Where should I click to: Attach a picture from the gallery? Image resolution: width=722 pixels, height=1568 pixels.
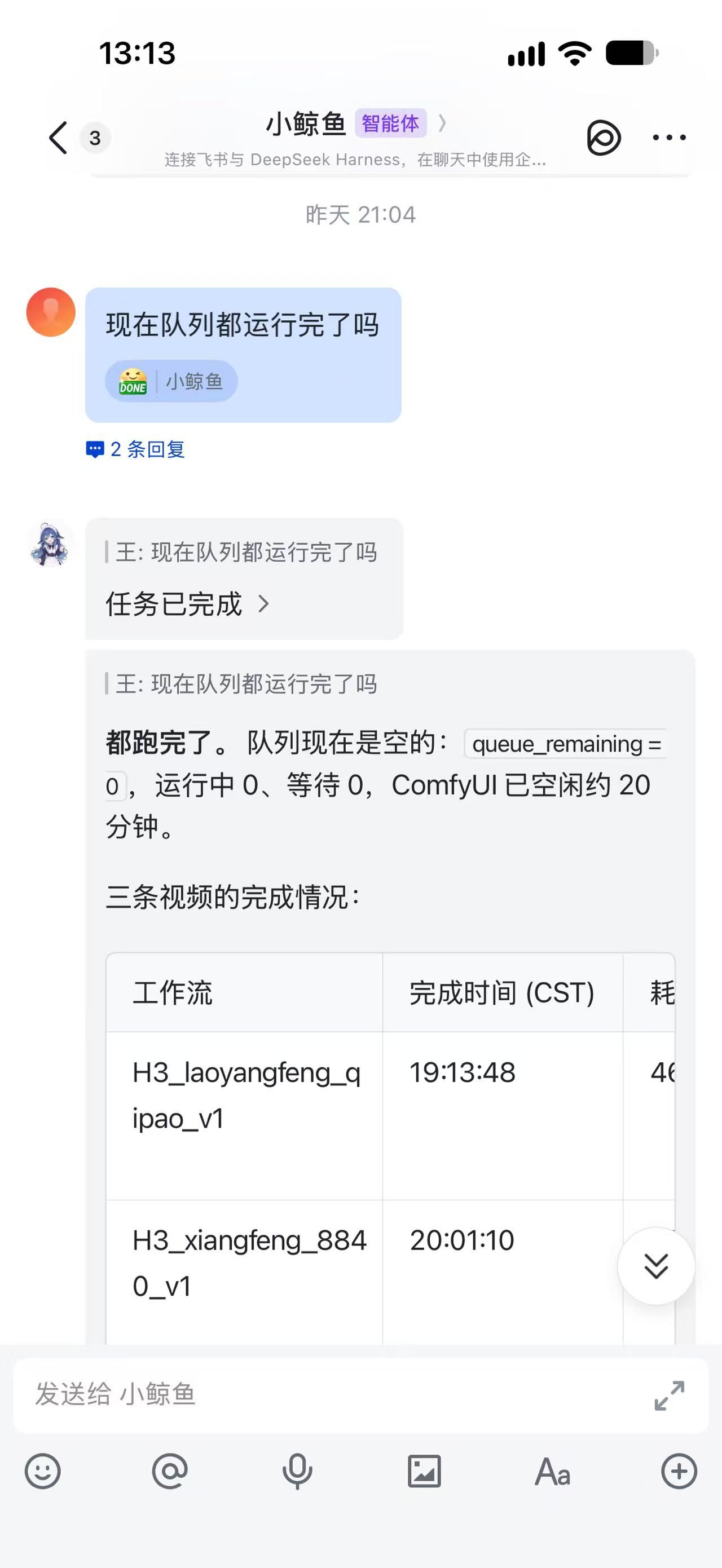coord(424,1471)
